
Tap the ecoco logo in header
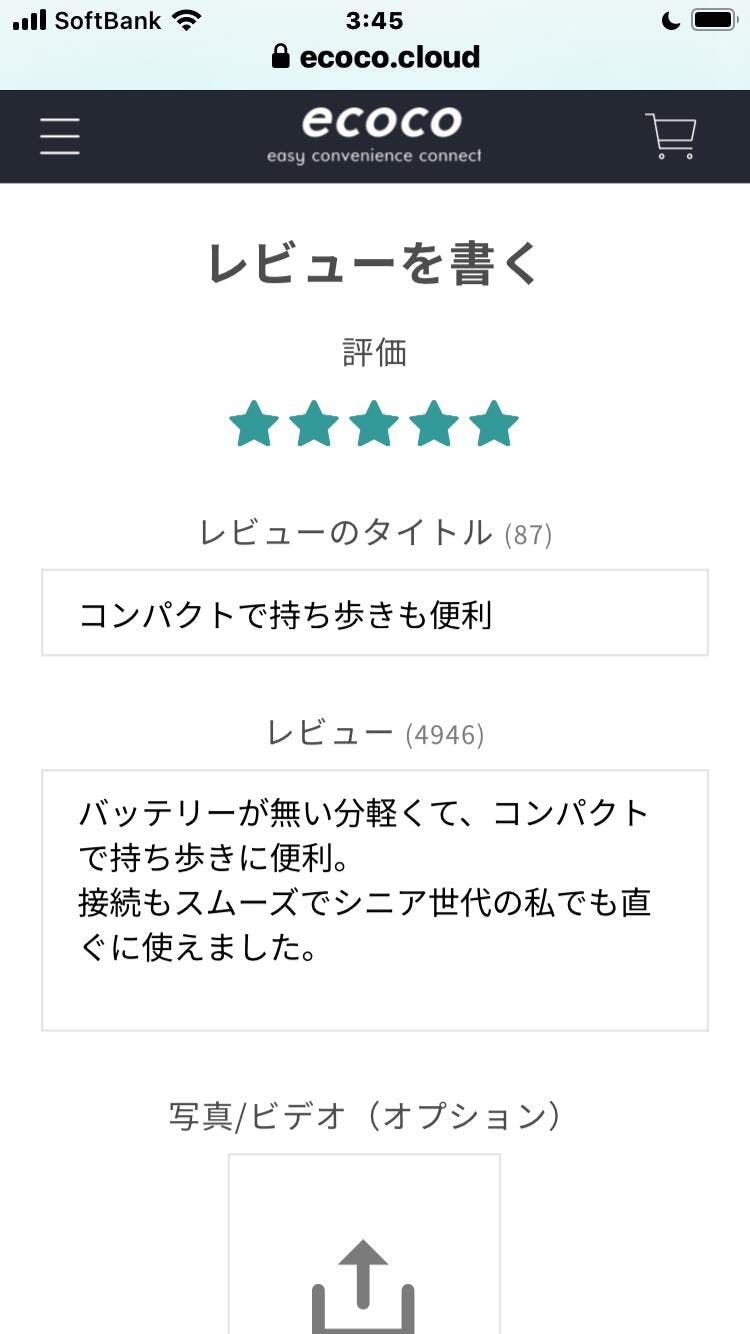click(x=375, y=135)
